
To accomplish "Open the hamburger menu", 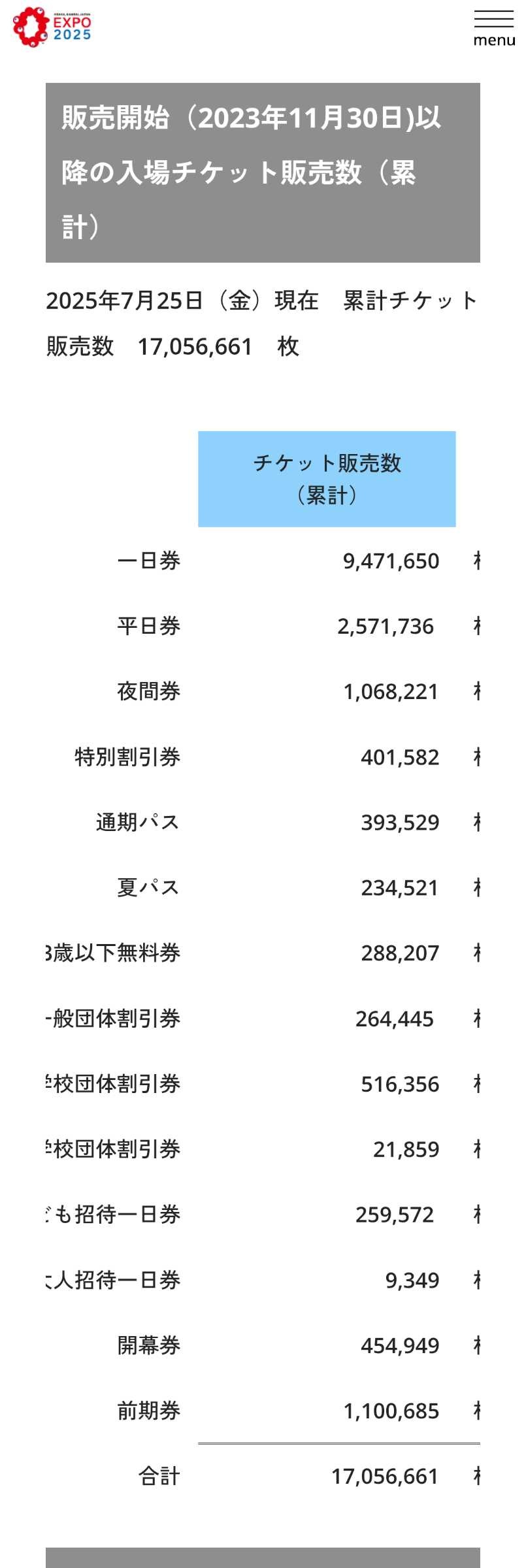I will tap(493, 27).
